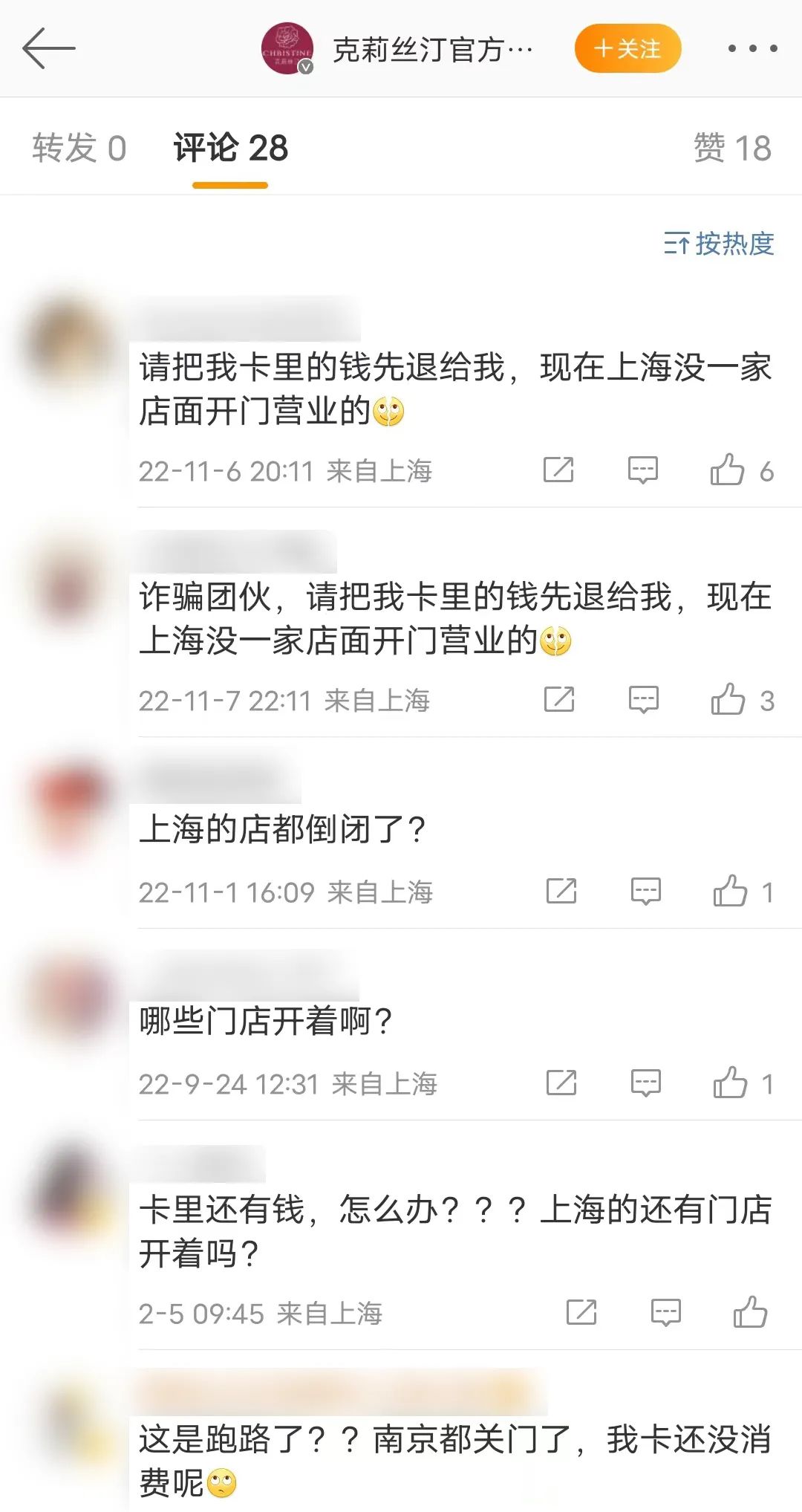Switch to the 赞 18 tab
The width and height of the screenshot is (802, 1512).
click(731, 148)
